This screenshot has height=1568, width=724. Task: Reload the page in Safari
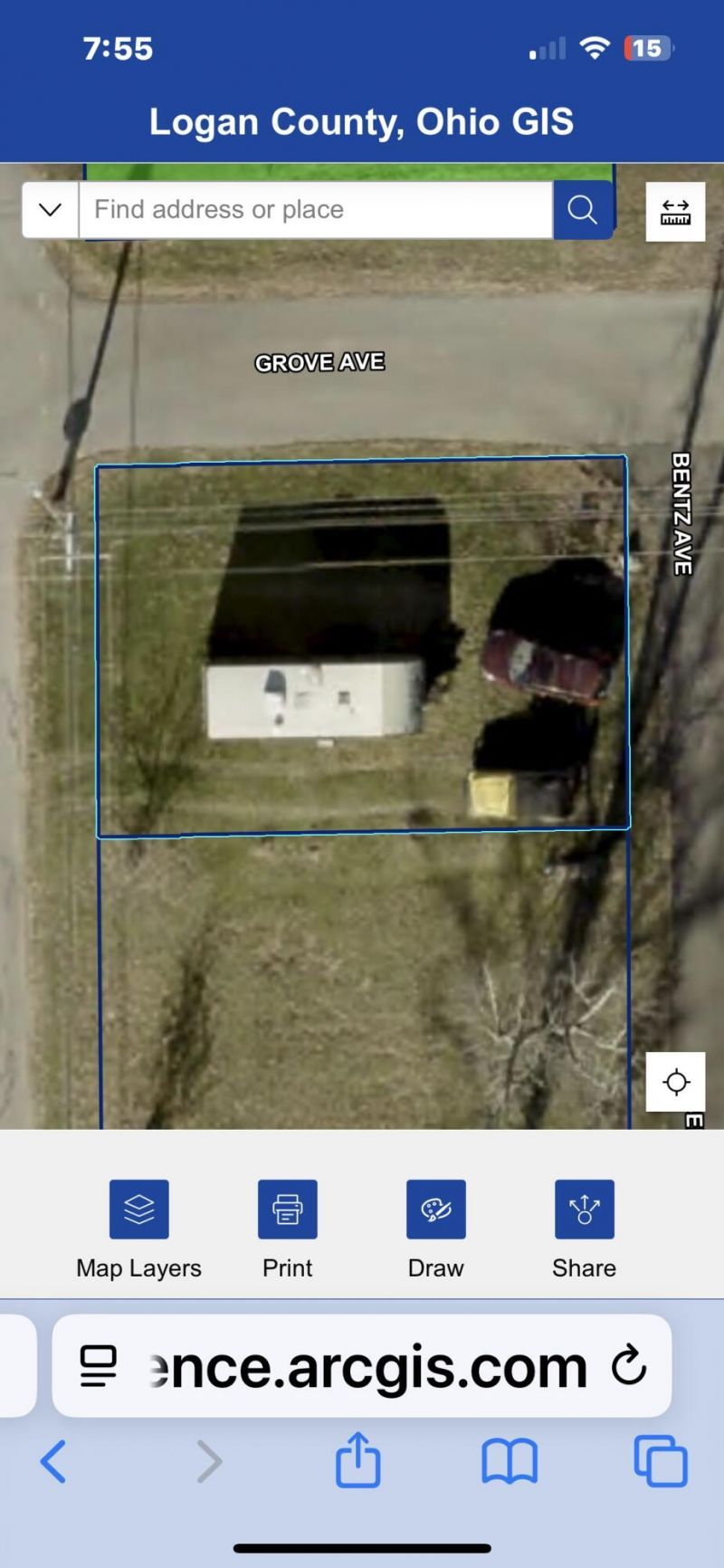628,1365
